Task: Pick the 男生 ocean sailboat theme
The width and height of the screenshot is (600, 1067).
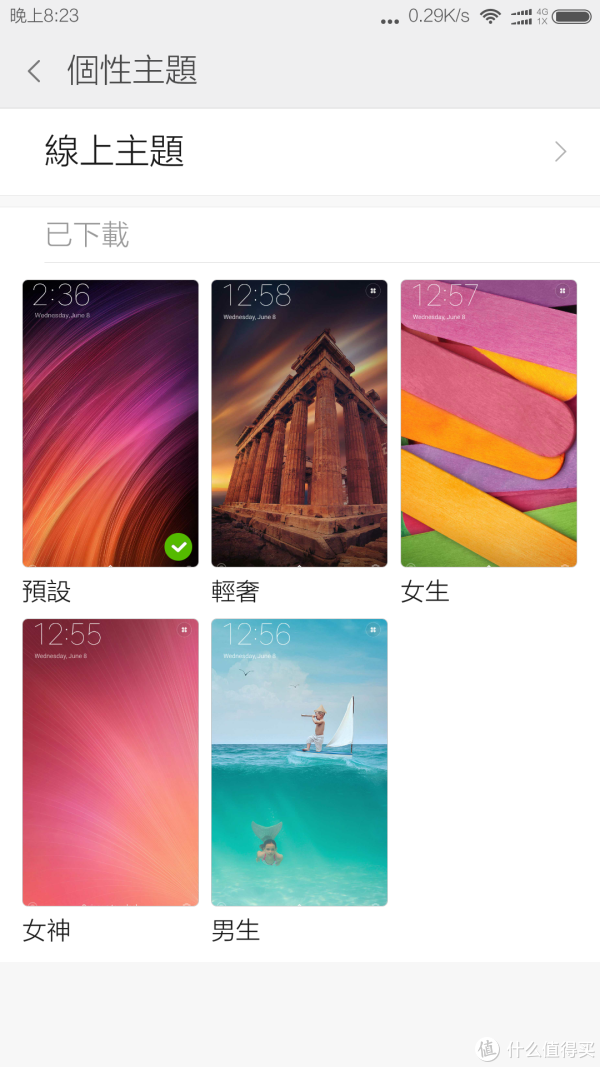Action: point(299,762)
